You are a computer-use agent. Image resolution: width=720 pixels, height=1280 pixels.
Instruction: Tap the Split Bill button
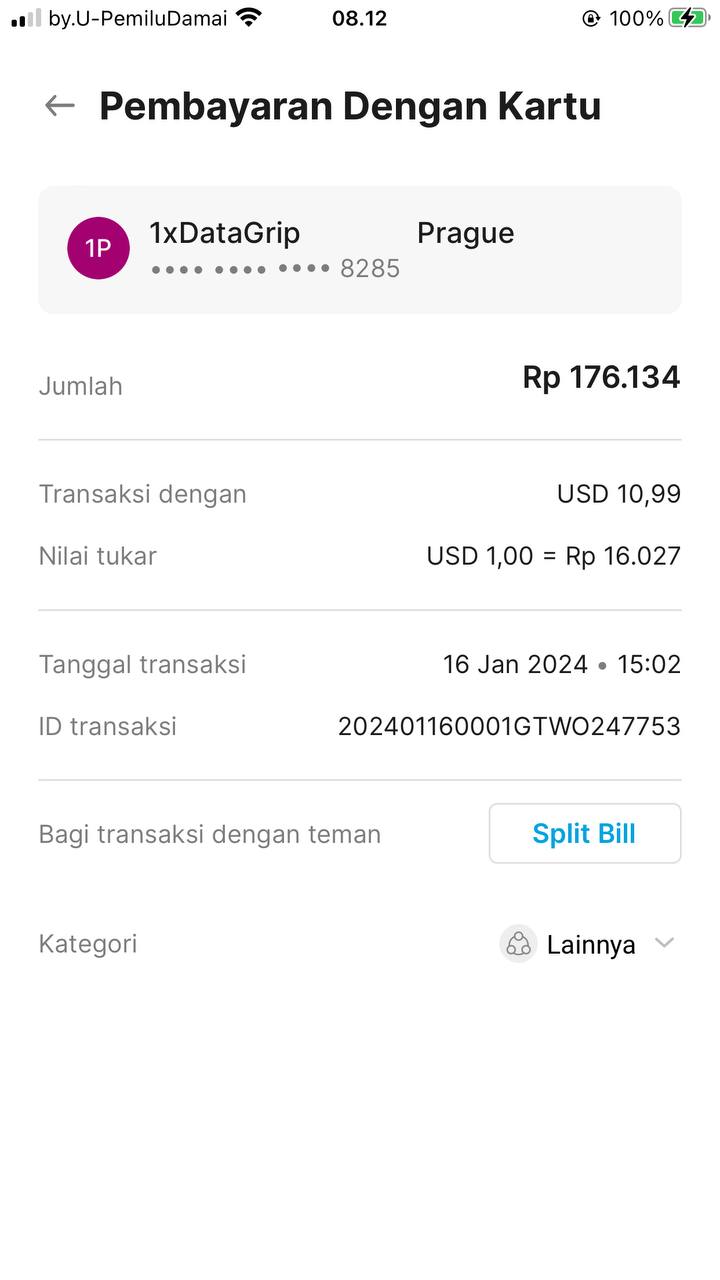tap(584, 833)
